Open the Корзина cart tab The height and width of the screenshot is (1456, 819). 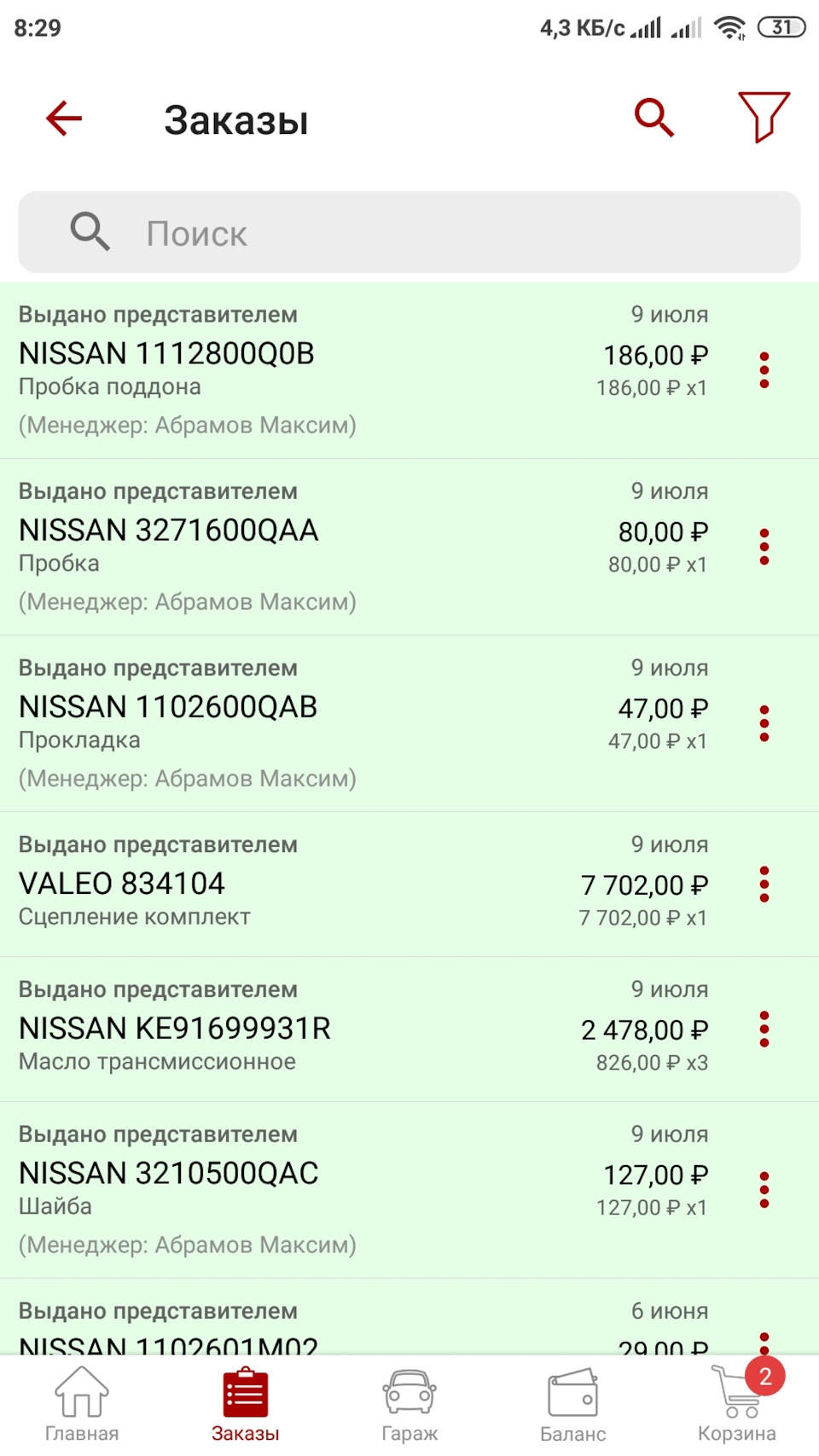pyautogui.click(x=737, y=1405)
